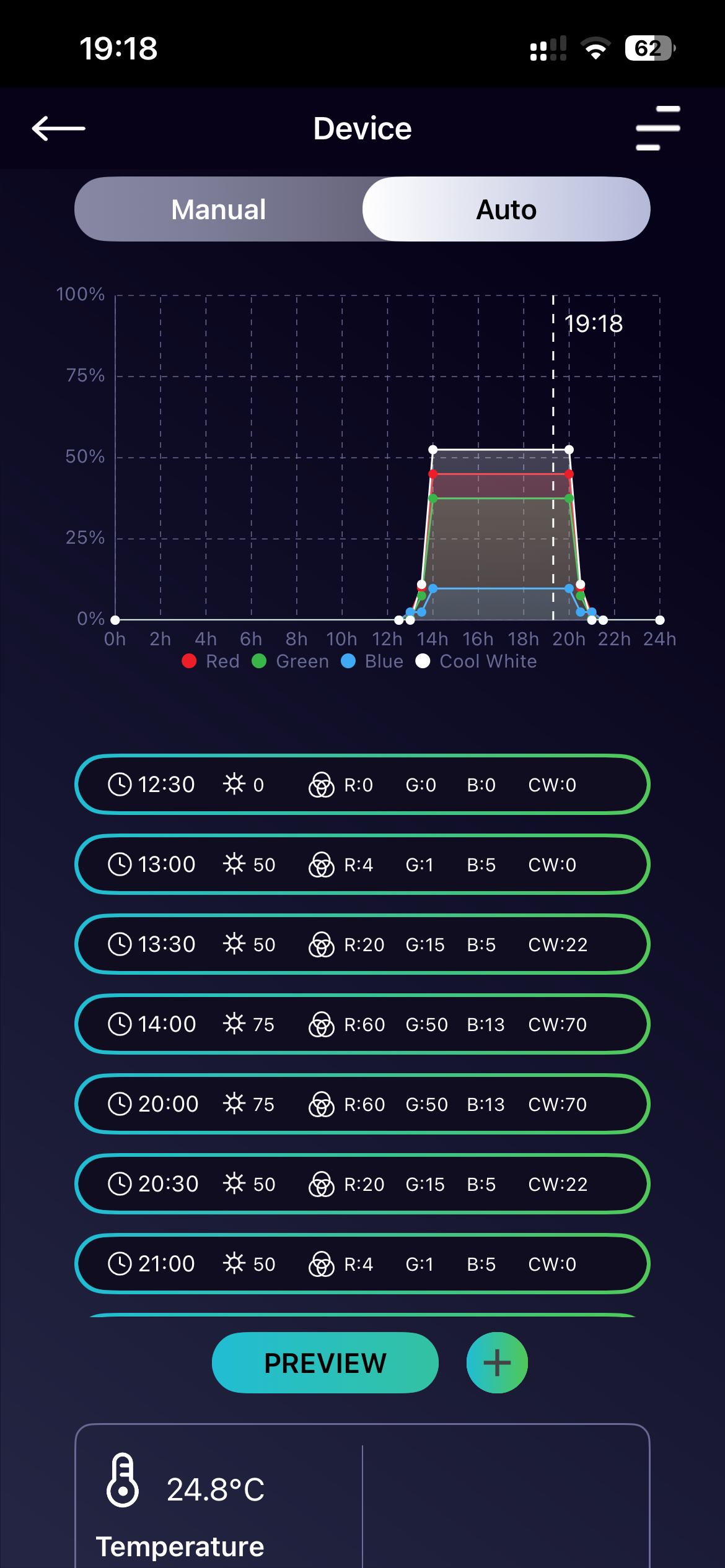Open the 12:30 schedule entry
The height and width of the screenshot is (1568, 725).
point(362,785)
